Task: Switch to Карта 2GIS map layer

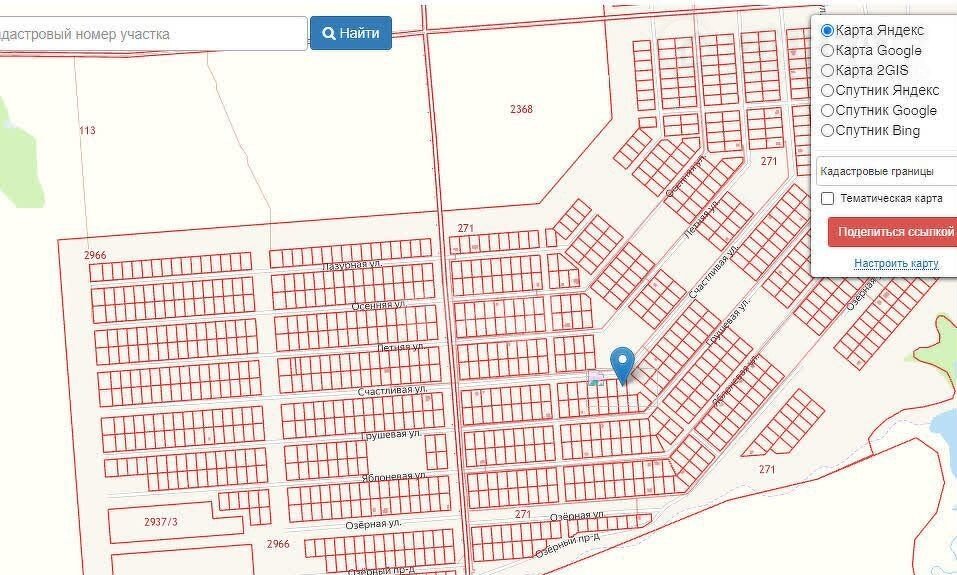Action: (827, 71)
